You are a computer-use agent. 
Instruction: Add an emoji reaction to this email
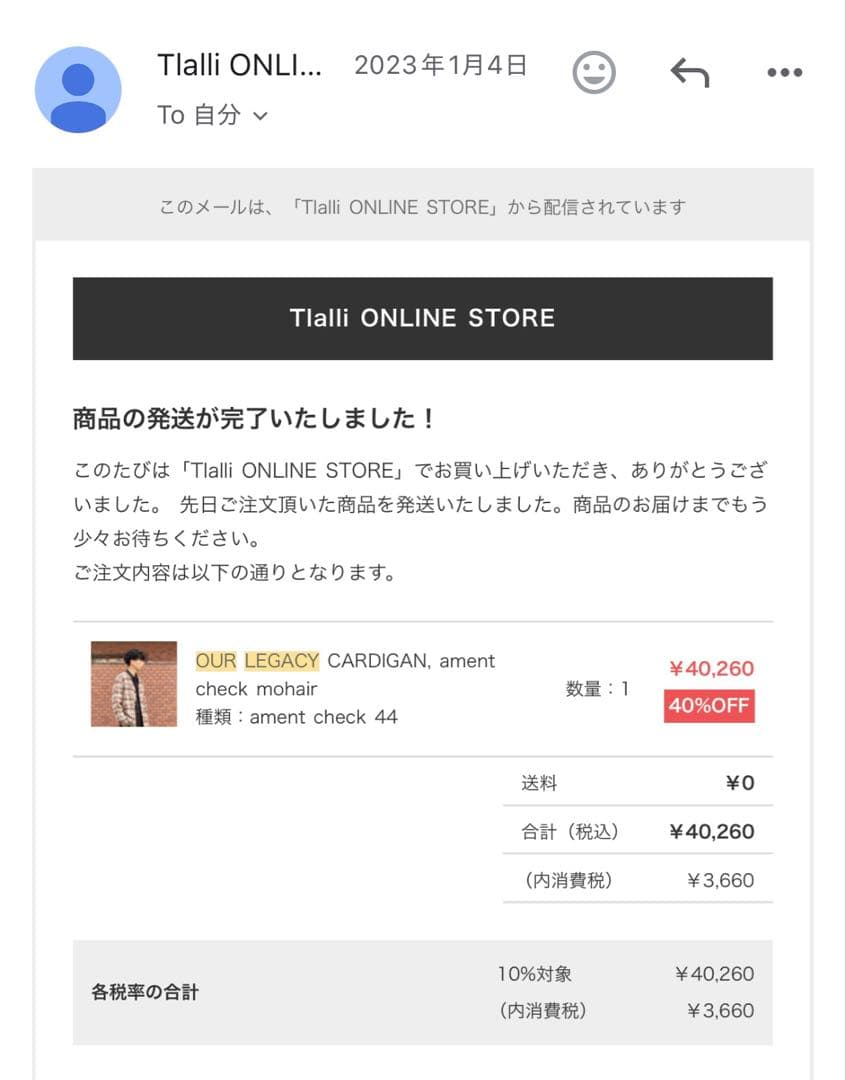tap(594, 72)
